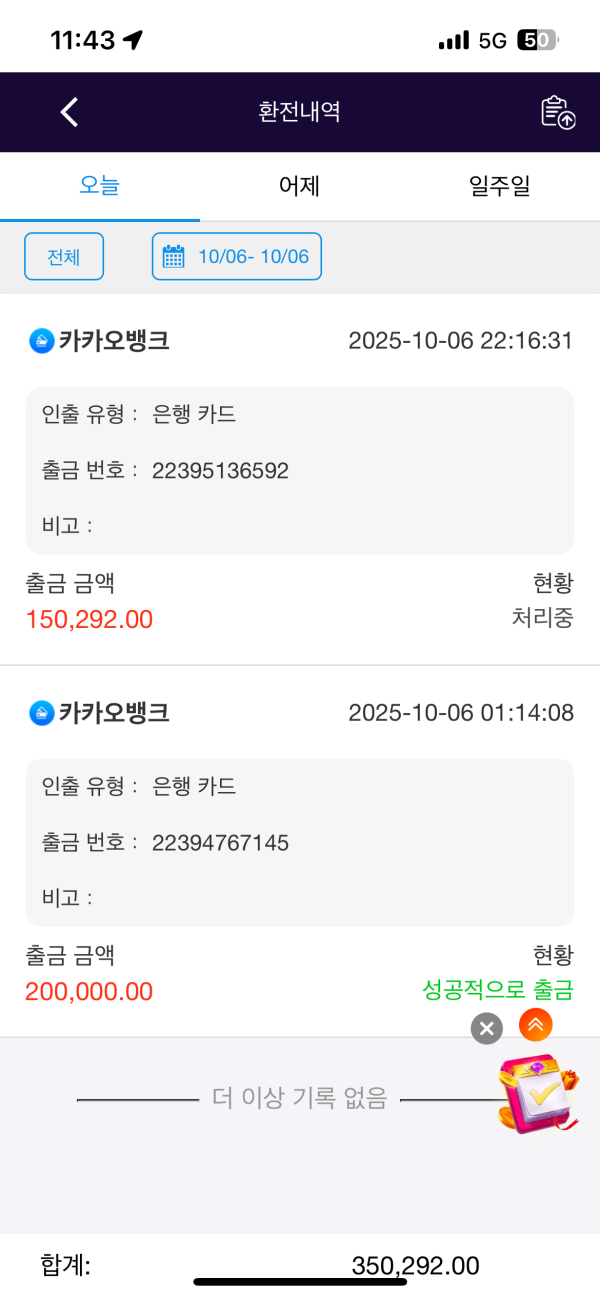Open the floating checklist reward icon

[538, 1097]
